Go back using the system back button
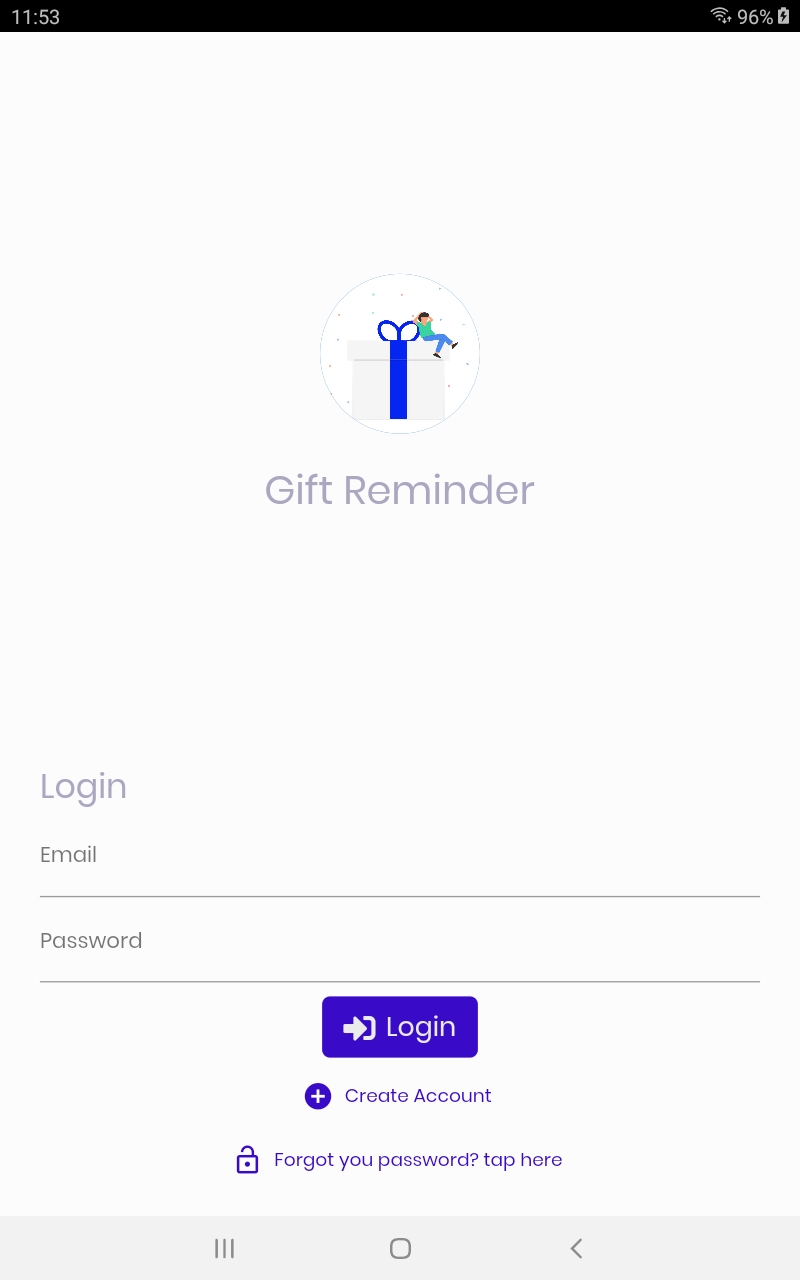 (x=576, y=1248)
